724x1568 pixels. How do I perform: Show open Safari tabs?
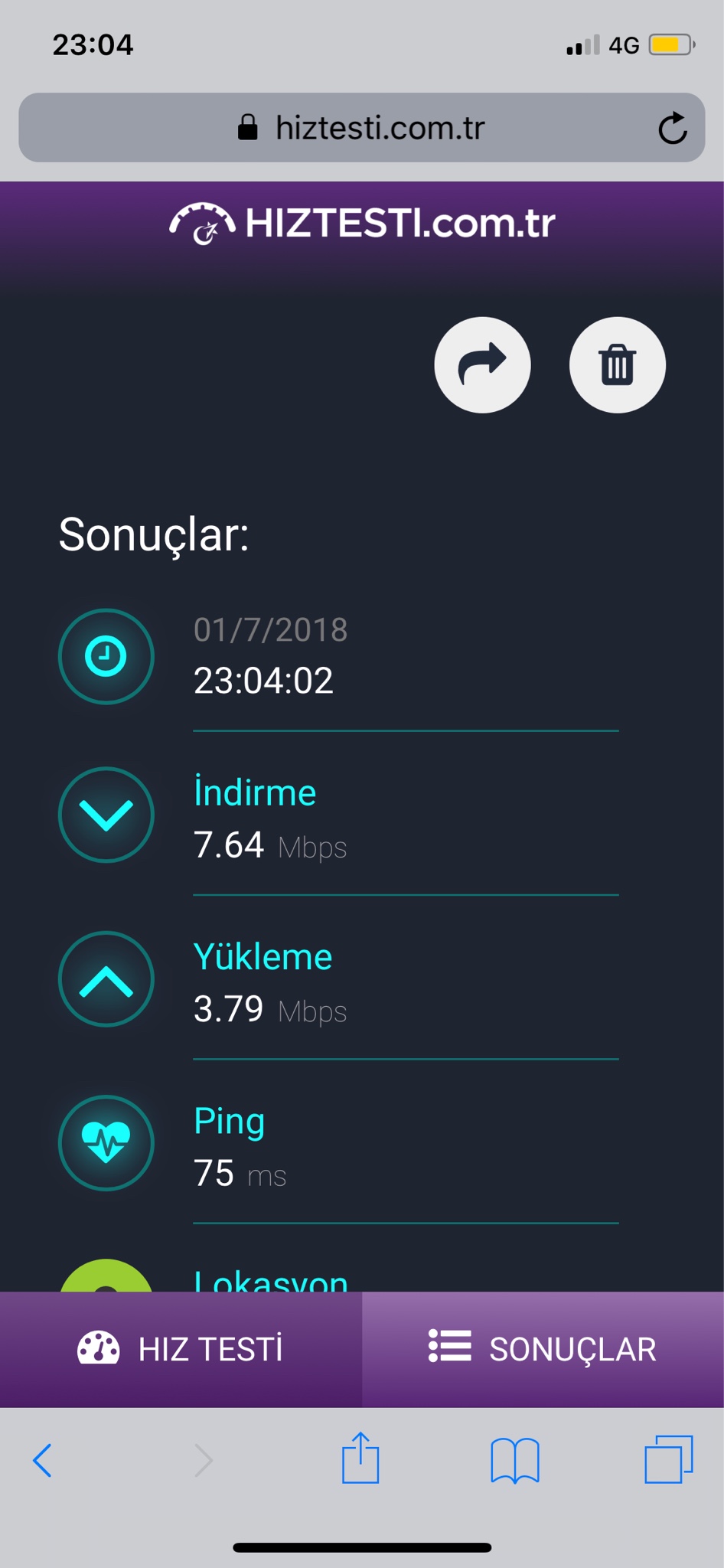click(668, 1460)
